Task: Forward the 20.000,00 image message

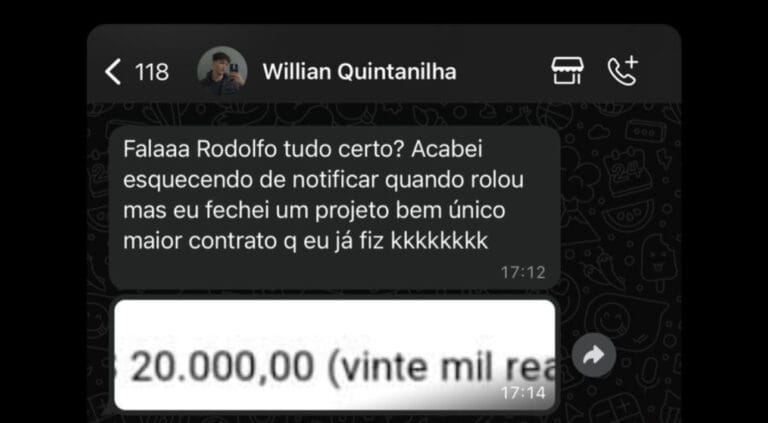Action: pyautogui.click(x=594, y=355)
